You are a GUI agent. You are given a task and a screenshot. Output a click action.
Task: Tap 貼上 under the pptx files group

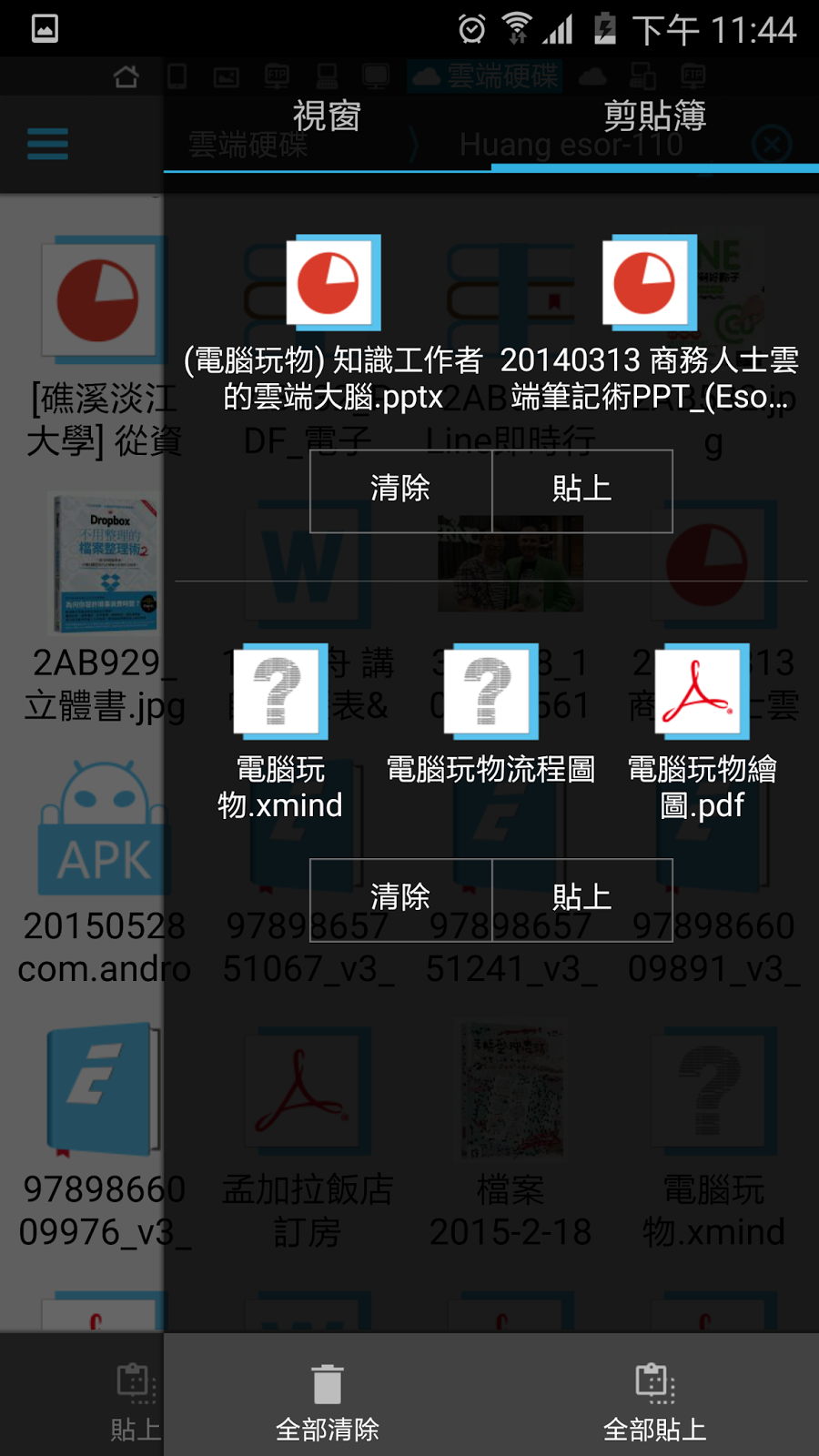pyautogui.click(x=582, y=490)
